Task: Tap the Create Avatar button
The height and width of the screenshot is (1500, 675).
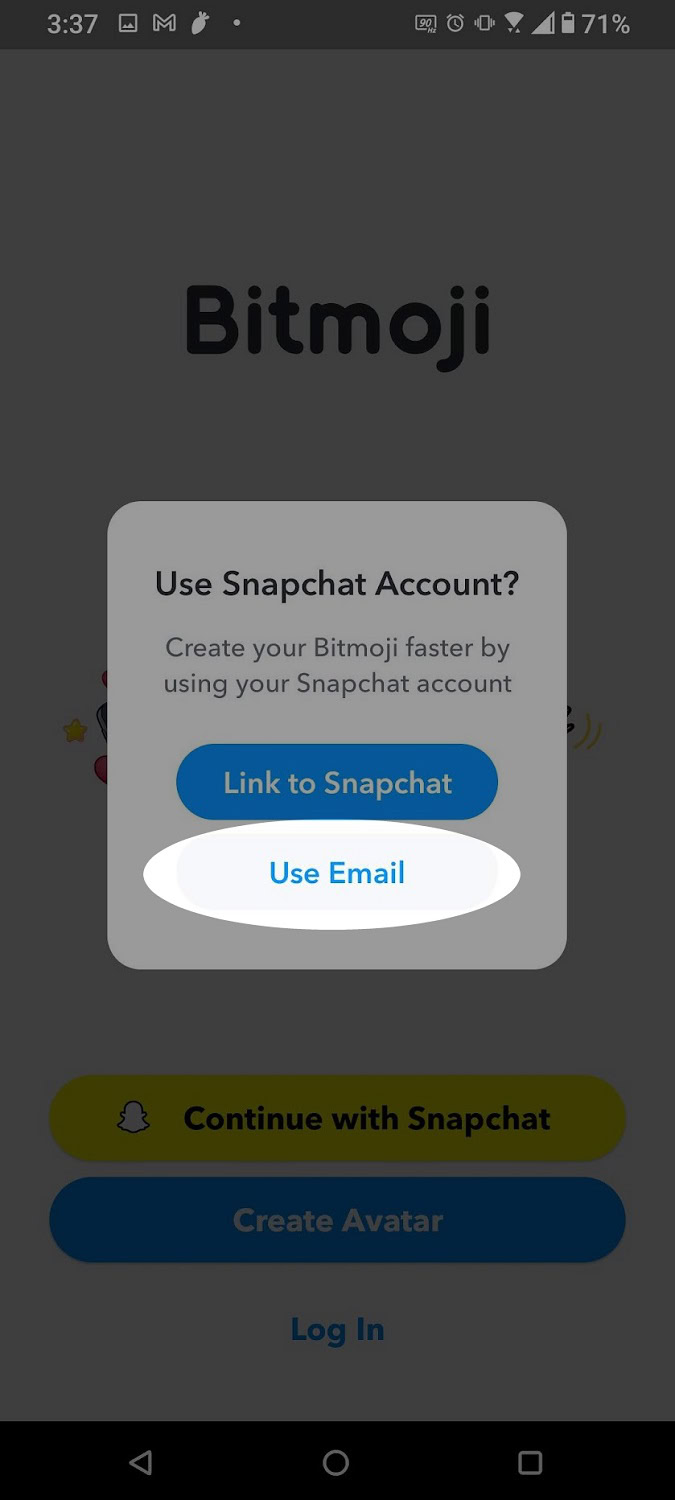Action: tap(337, 1220)
